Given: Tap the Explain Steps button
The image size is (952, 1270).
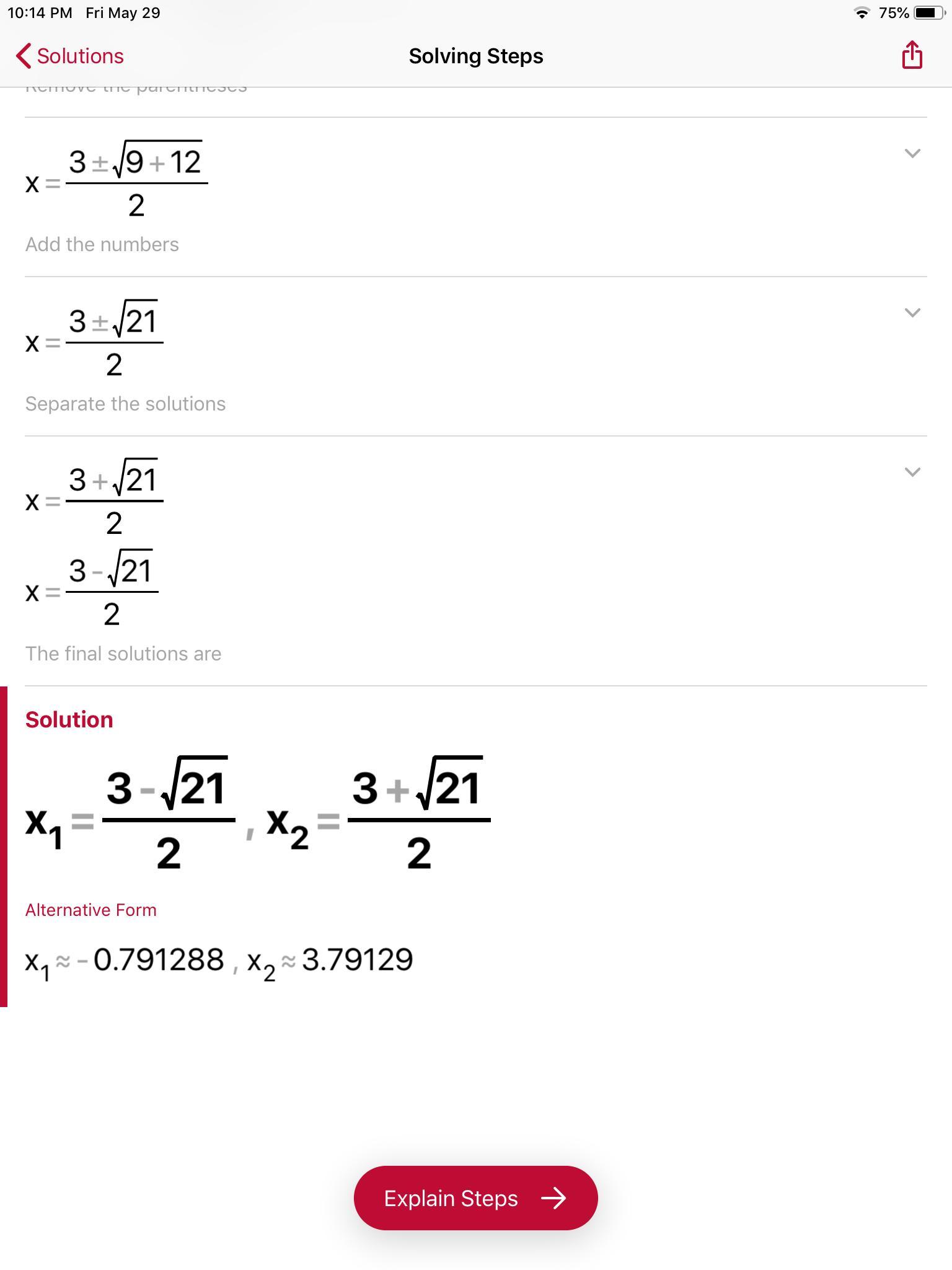Looking at the screenshot, I should click(x=475, y=1198).
